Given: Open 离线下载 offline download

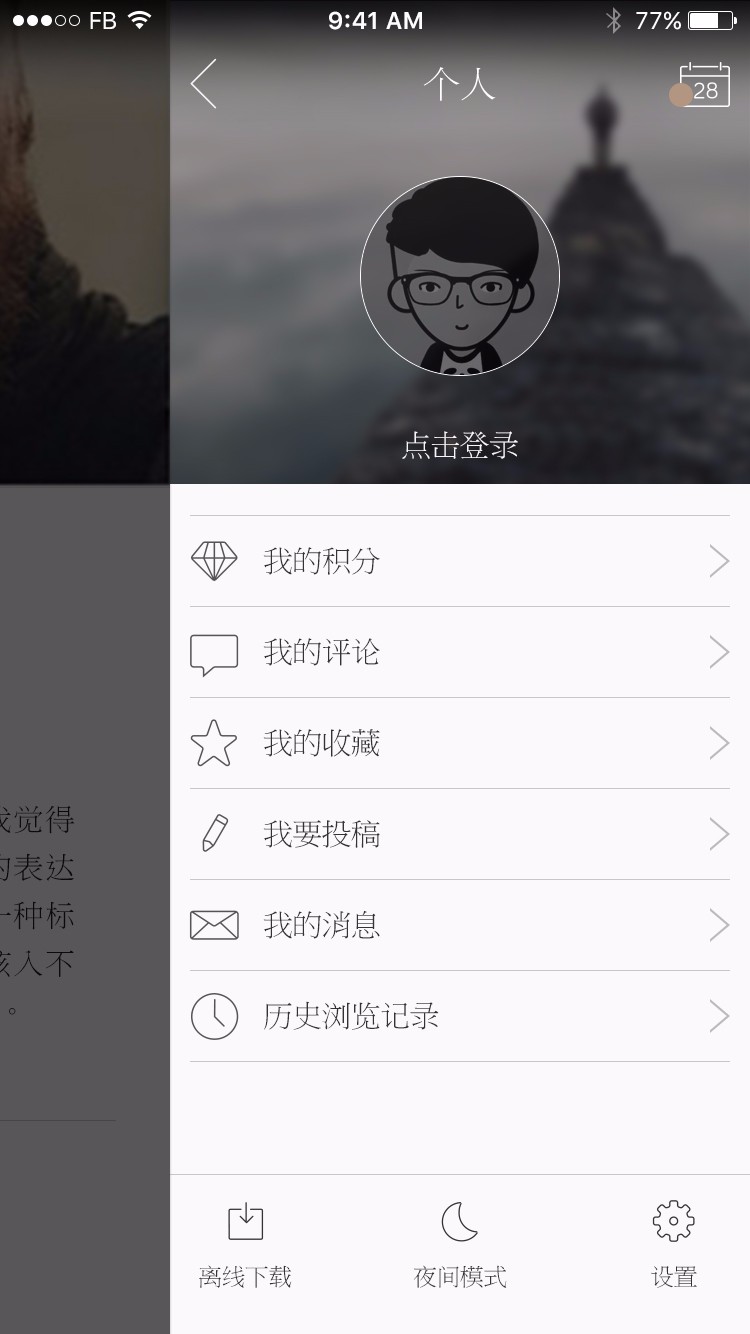Looking at the screenshot, I should tap(245, 1243).
